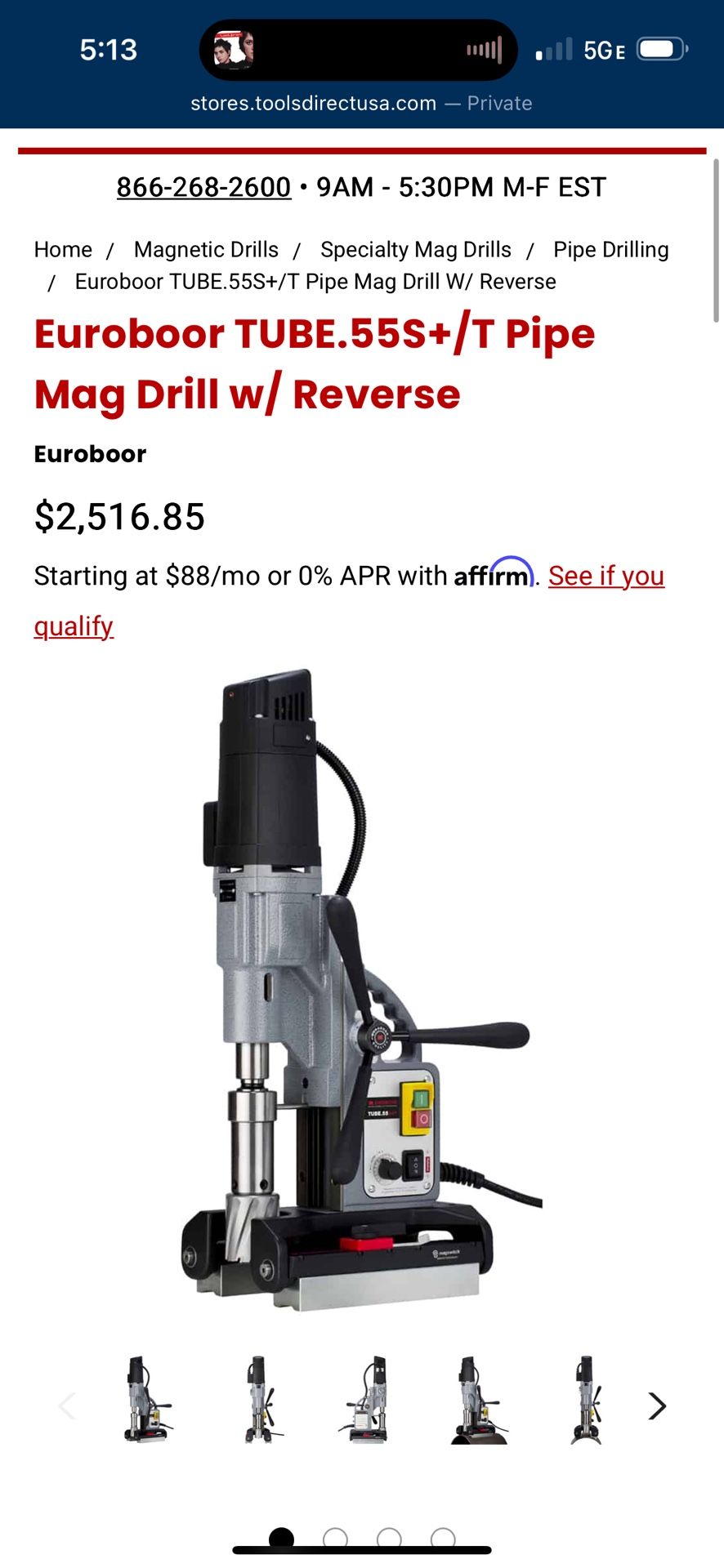Open the stores.toolsdirectusa.com address bar
The height and width of the screenshot is (1568, 724).
coord(361,104)
